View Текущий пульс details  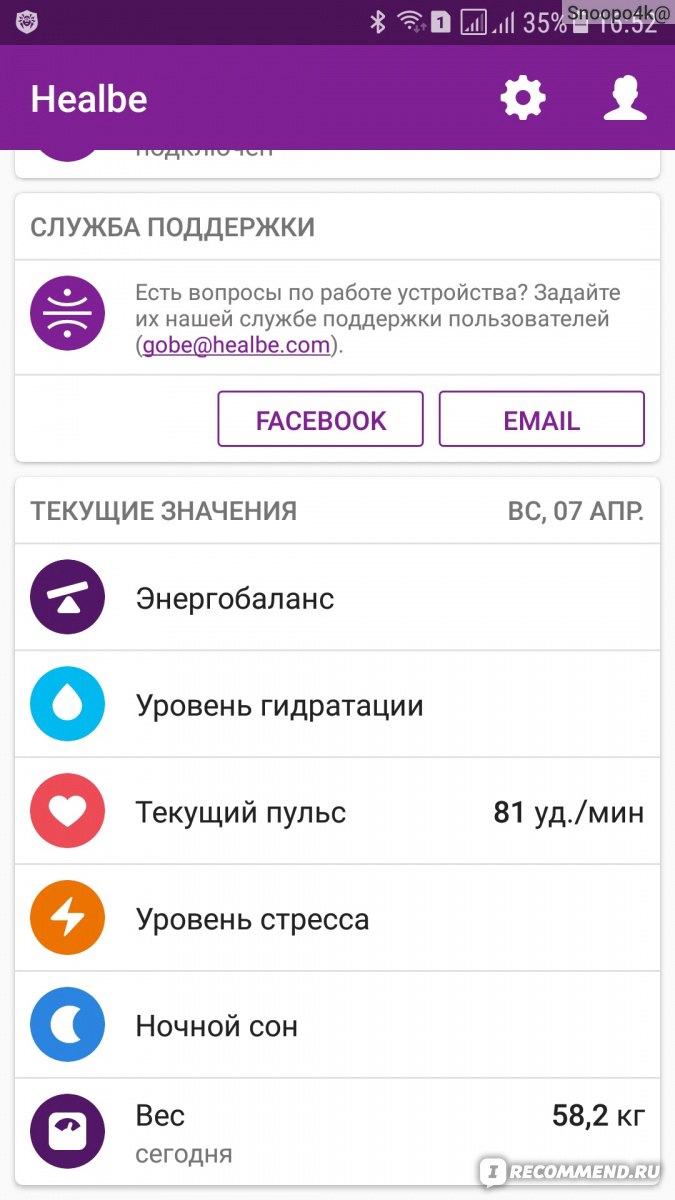tap(338, 812)
